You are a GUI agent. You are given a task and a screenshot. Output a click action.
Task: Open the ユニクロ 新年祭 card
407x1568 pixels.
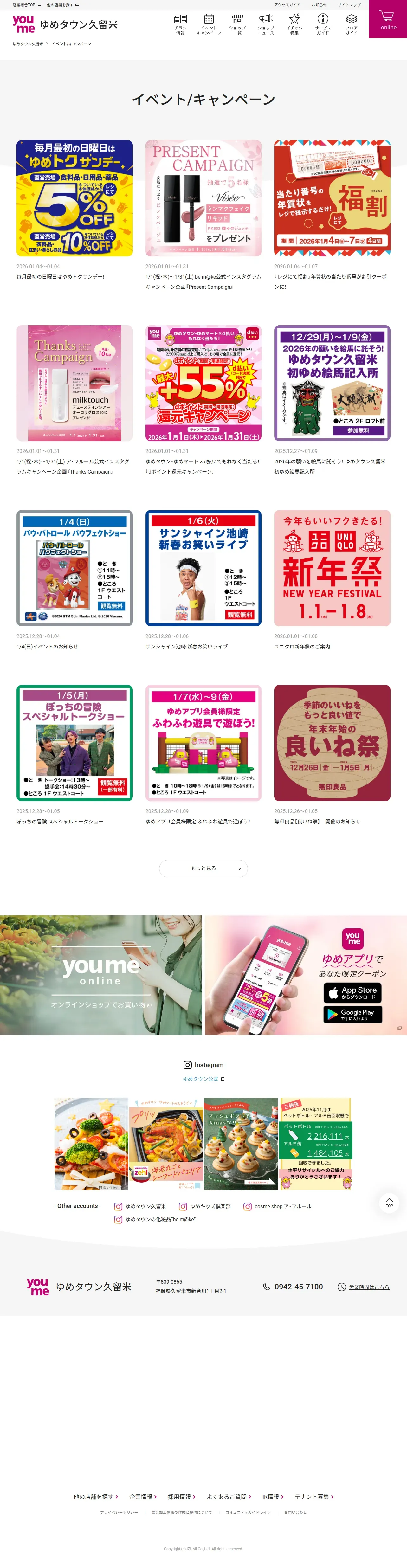pos(332,568)
